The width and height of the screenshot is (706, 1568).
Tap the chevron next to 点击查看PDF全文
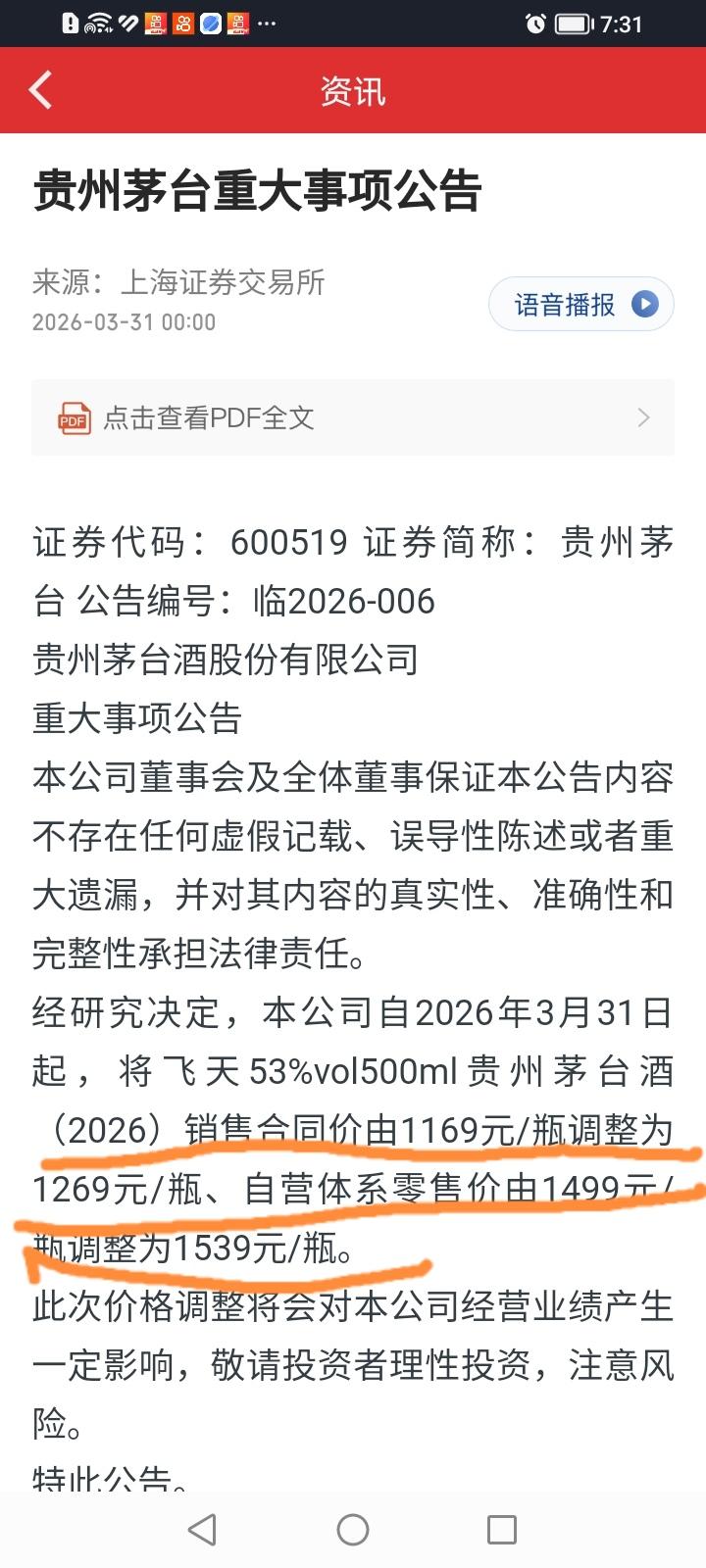(x=643, y=416)
